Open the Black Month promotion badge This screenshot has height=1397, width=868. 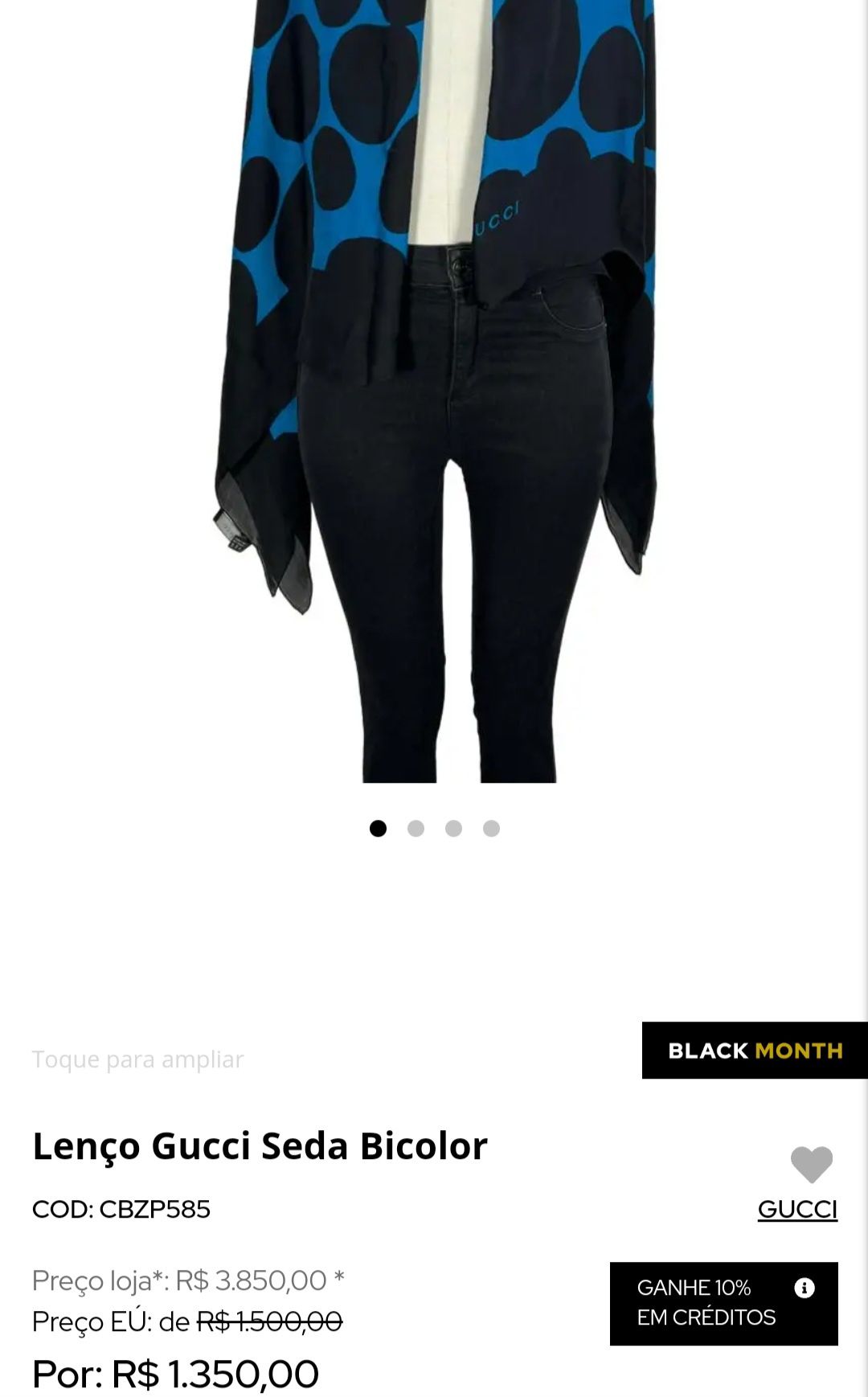755,1051
